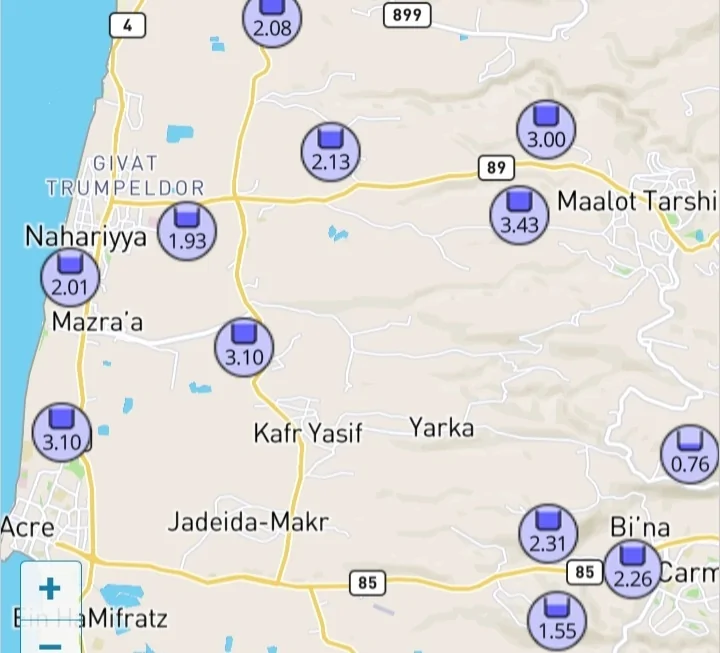Open the 2.26 marker on road 85
The height and width of the screenshot is (653, 720).
632,569
